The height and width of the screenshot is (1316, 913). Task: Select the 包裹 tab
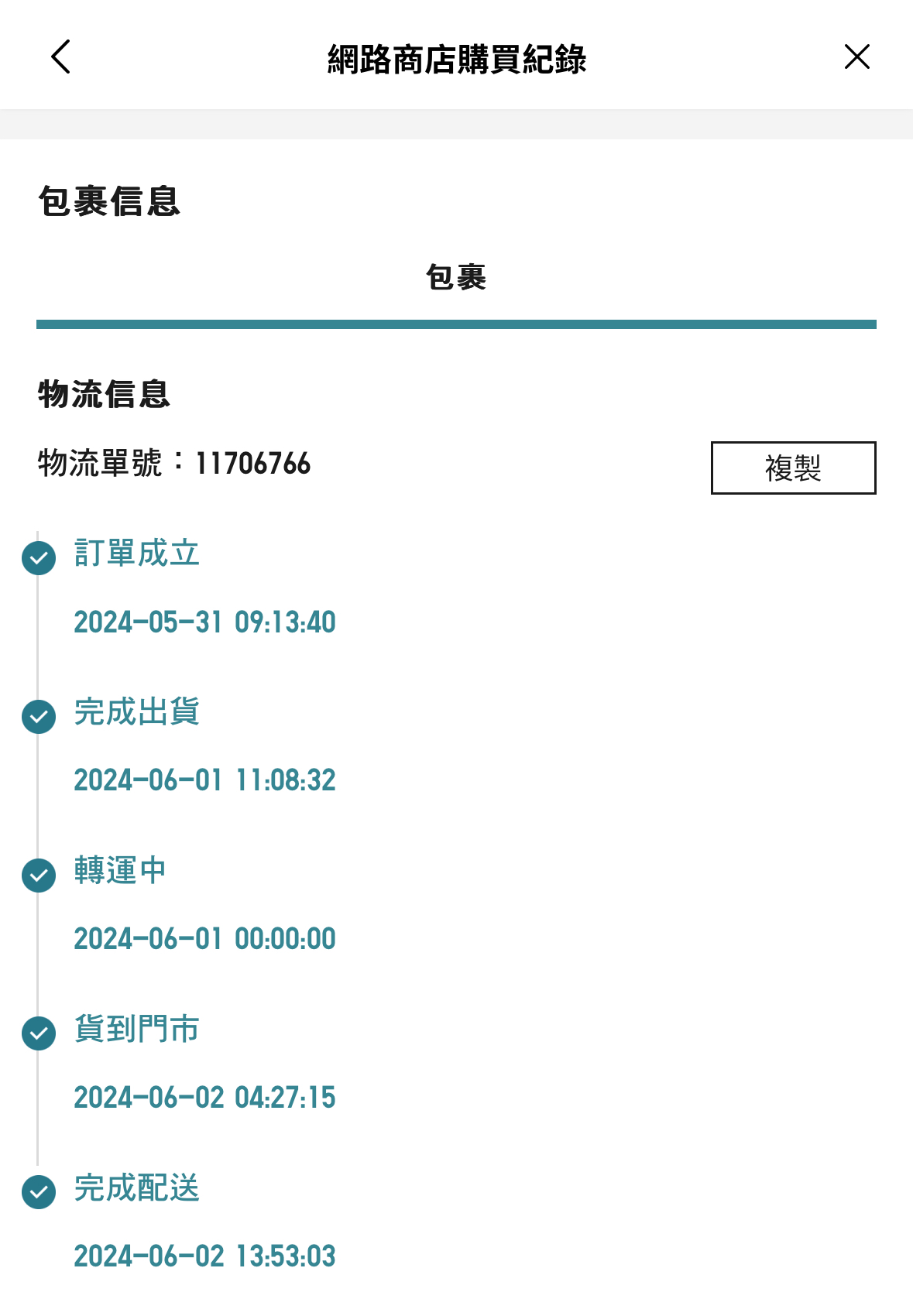point(456,278)
